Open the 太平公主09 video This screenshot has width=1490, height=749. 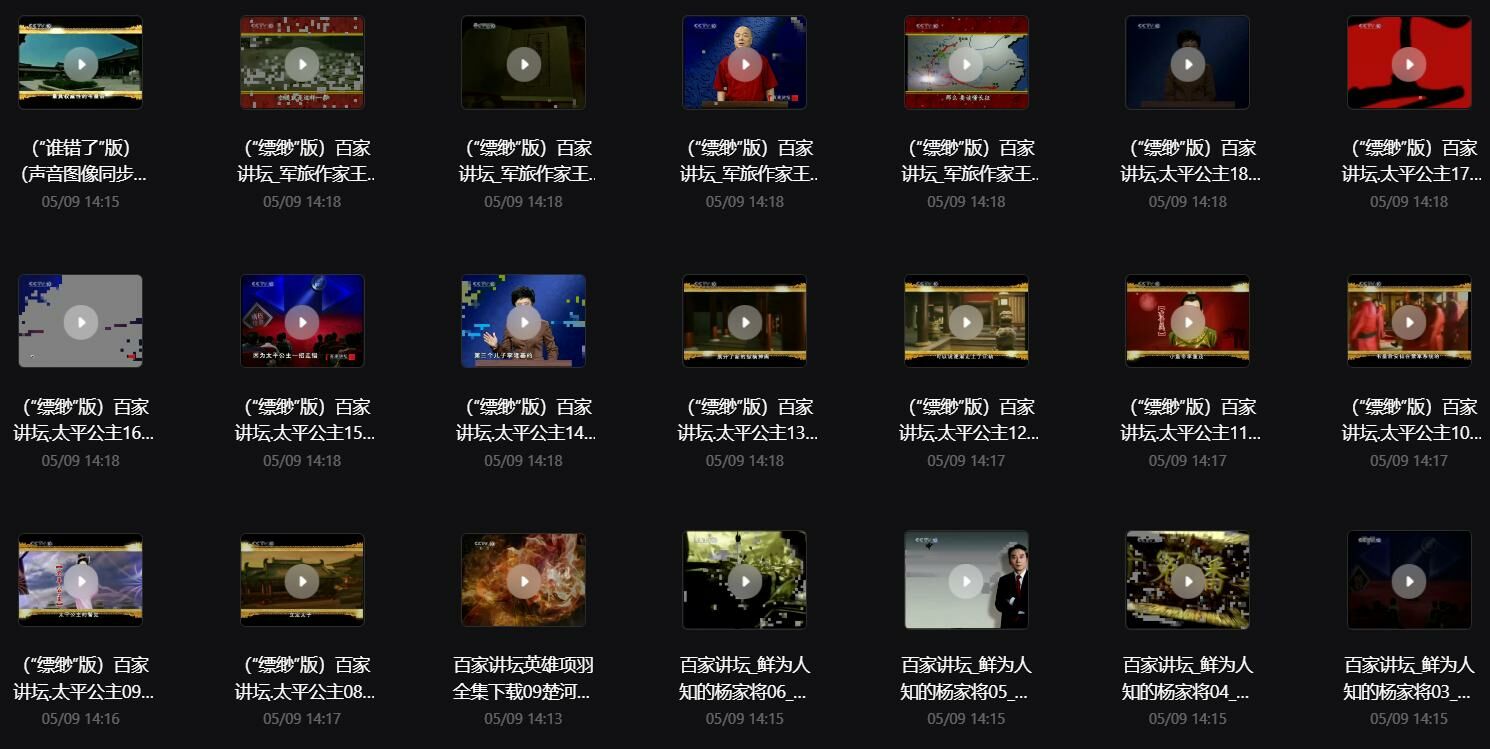click(x=81, y=580)
